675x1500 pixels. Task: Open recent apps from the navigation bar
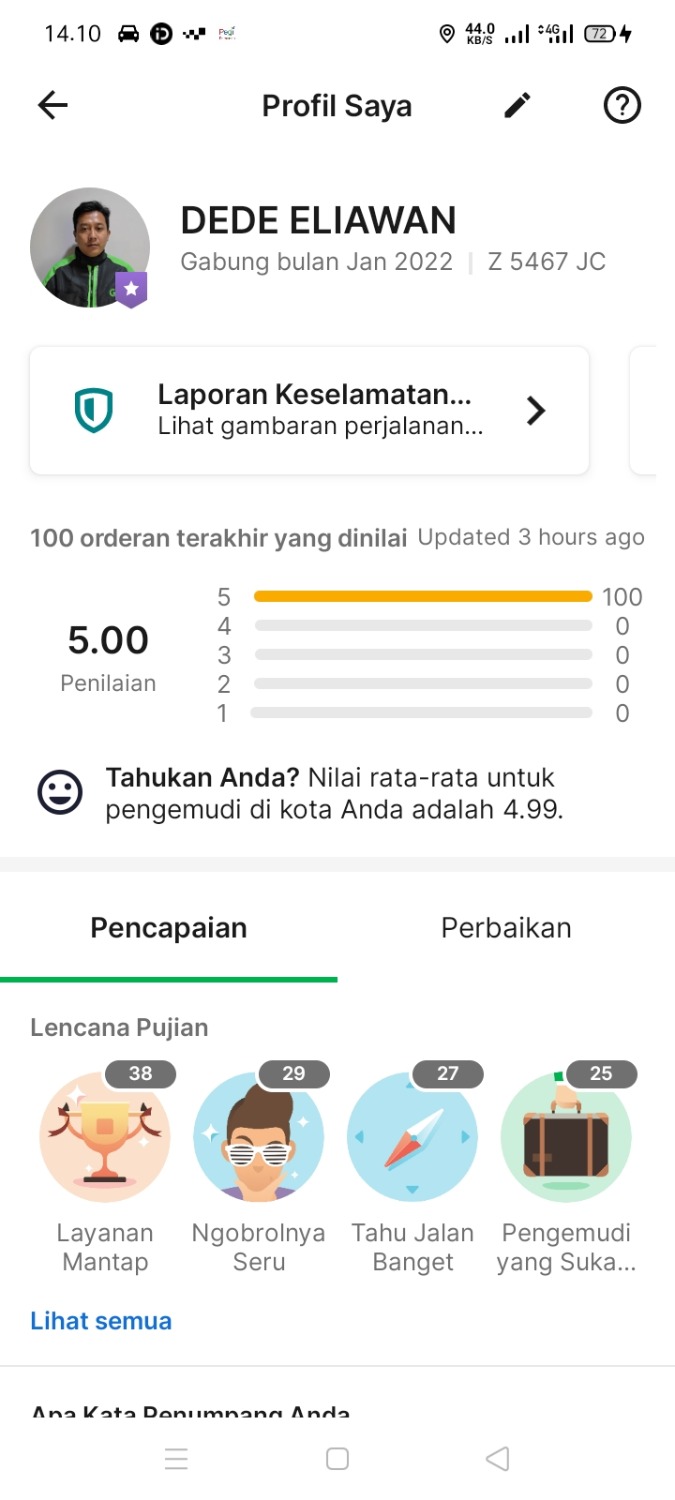[x=176, y=1460]
